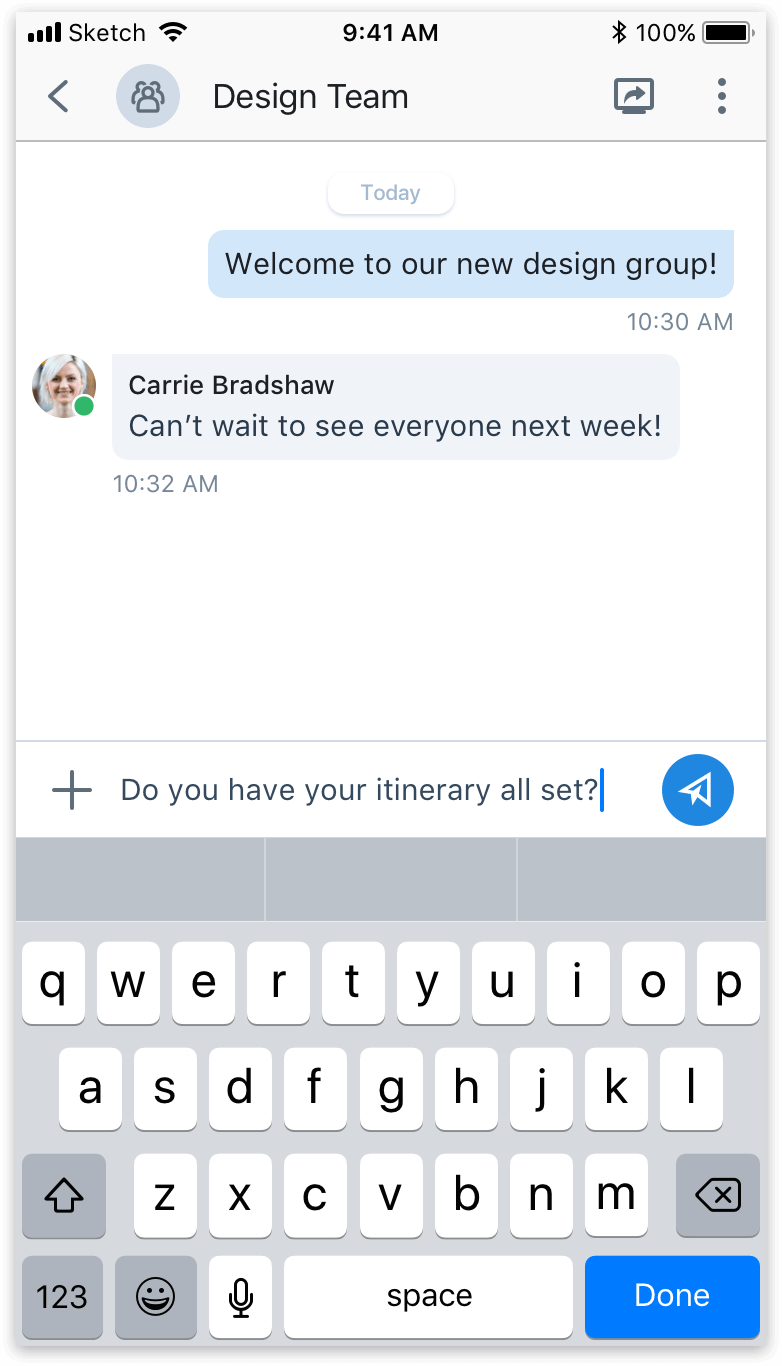Screen dimensions: 782x1366
Task: Open the emoji keyboard
Action: pos(155,1297)
